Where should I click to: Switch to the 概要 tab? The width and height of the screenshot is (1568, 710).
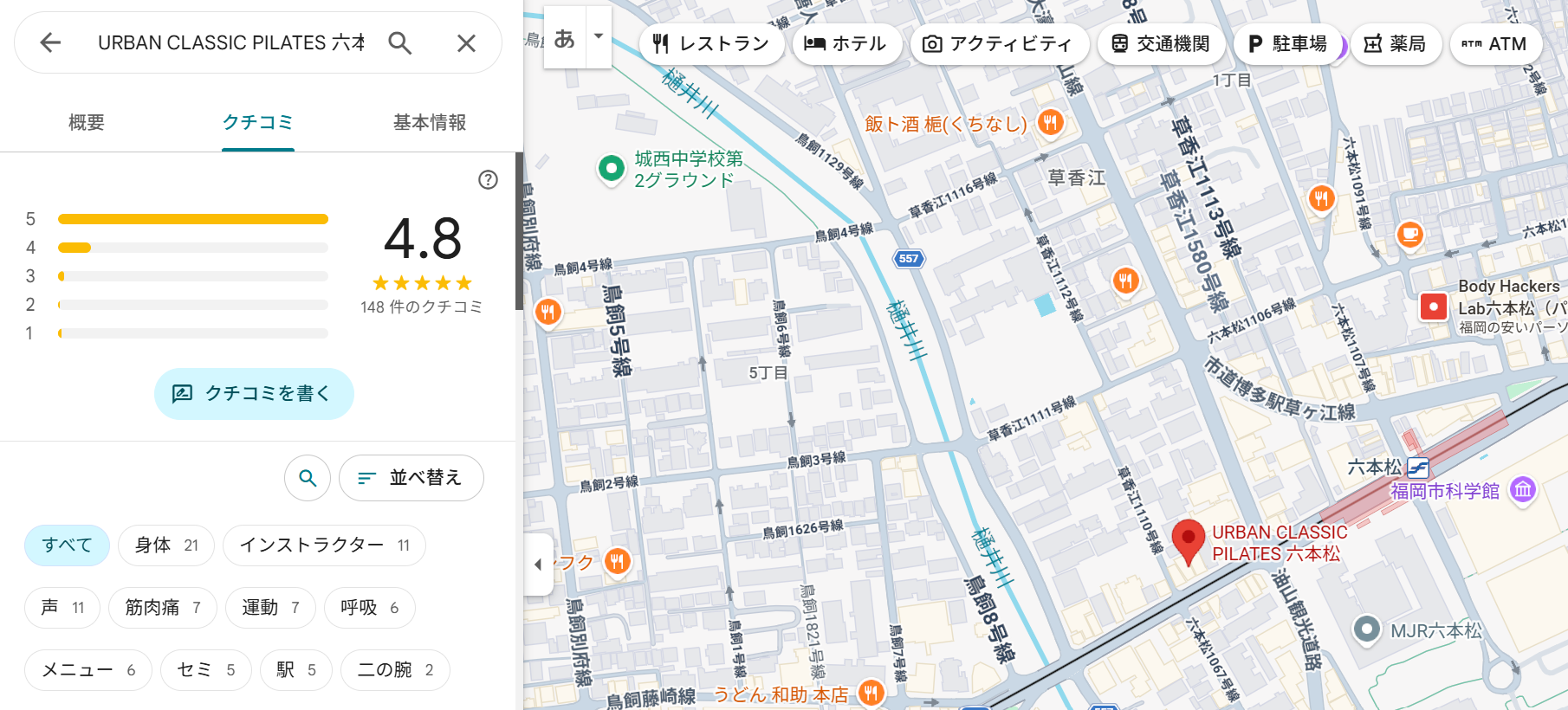[87, 122]
